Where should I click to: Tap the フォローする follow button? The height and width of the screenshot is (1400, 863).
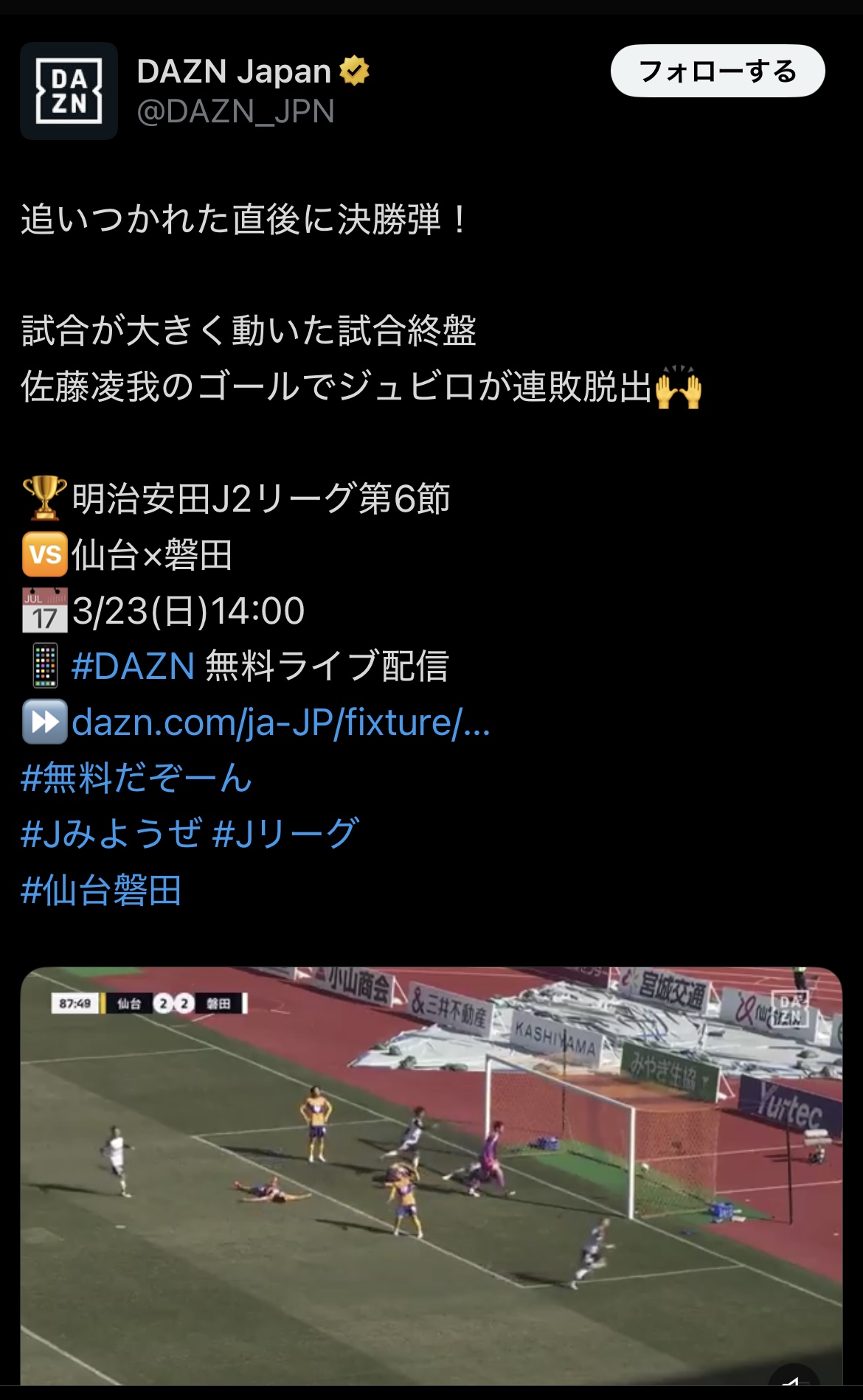[x=717, y=71]
